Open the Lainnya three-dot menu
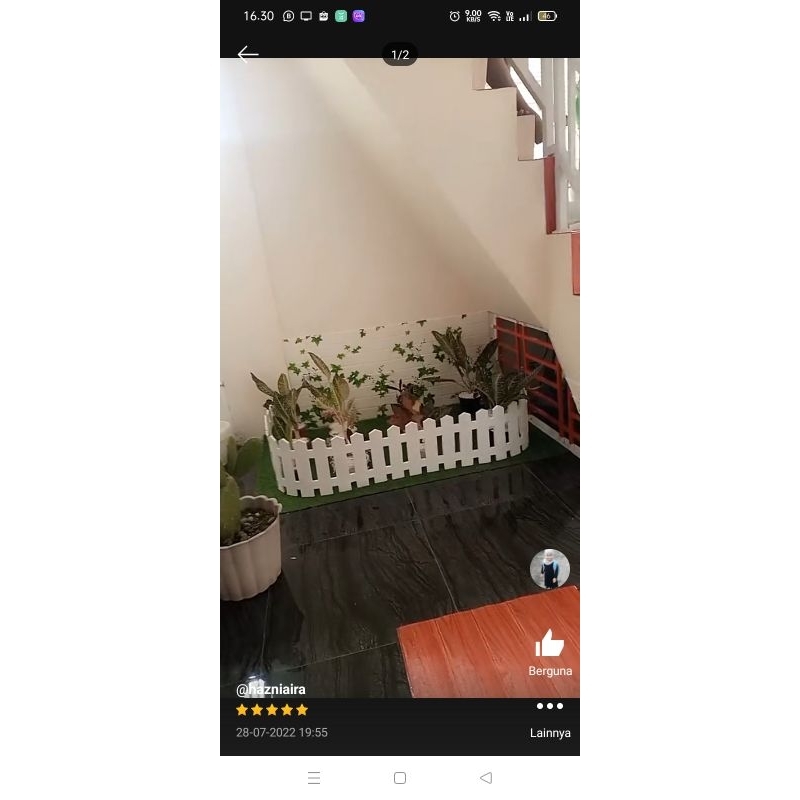The image size is (800, 800). coord(550,707)
